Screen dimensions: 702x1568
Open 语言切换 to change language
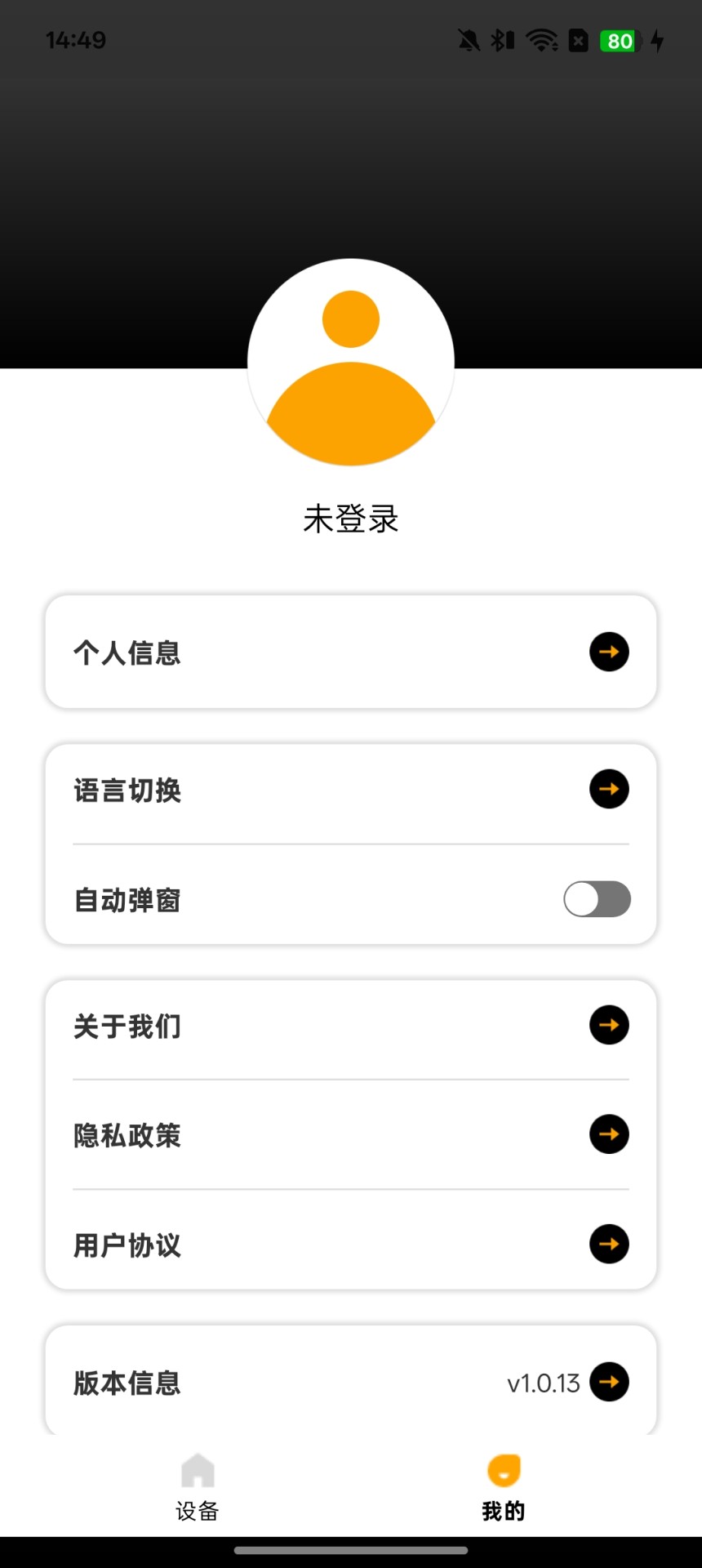pyautogui.click(x=351, y=789)
